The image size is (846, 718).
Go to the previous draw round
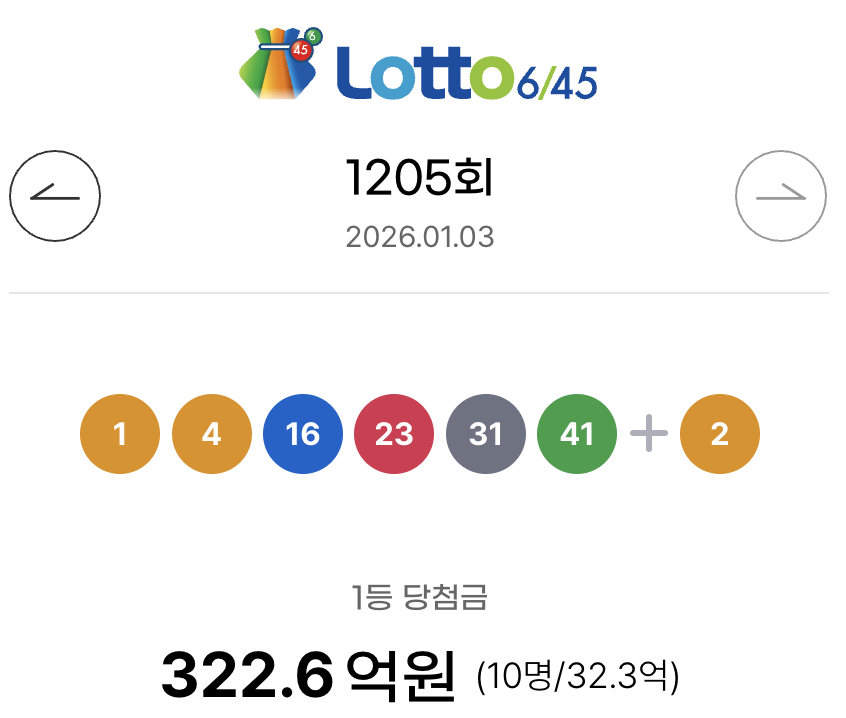point(55,196)
